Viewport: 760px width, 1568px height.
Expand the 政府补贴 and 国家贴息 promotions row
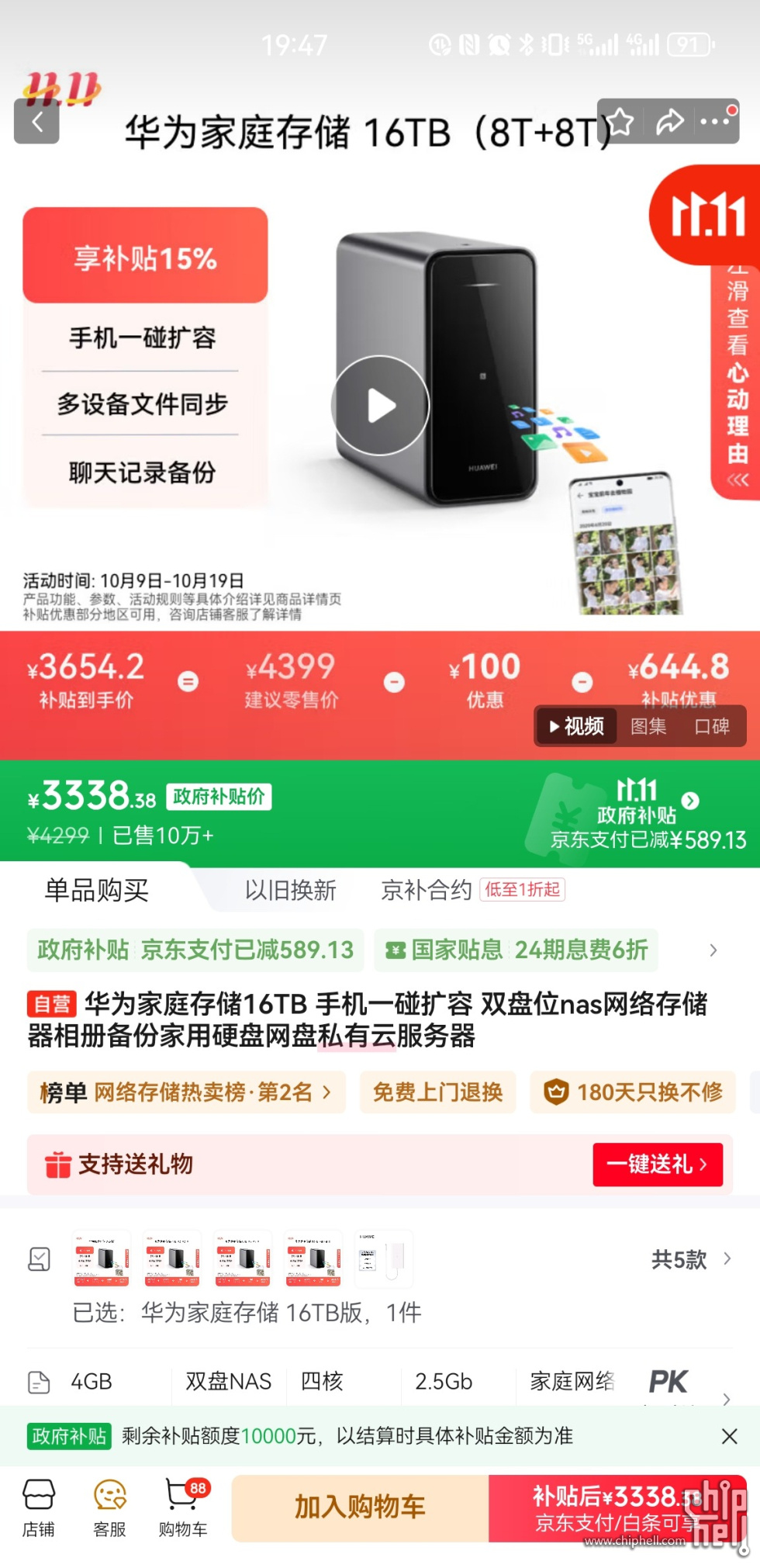[x=713, y=950]
